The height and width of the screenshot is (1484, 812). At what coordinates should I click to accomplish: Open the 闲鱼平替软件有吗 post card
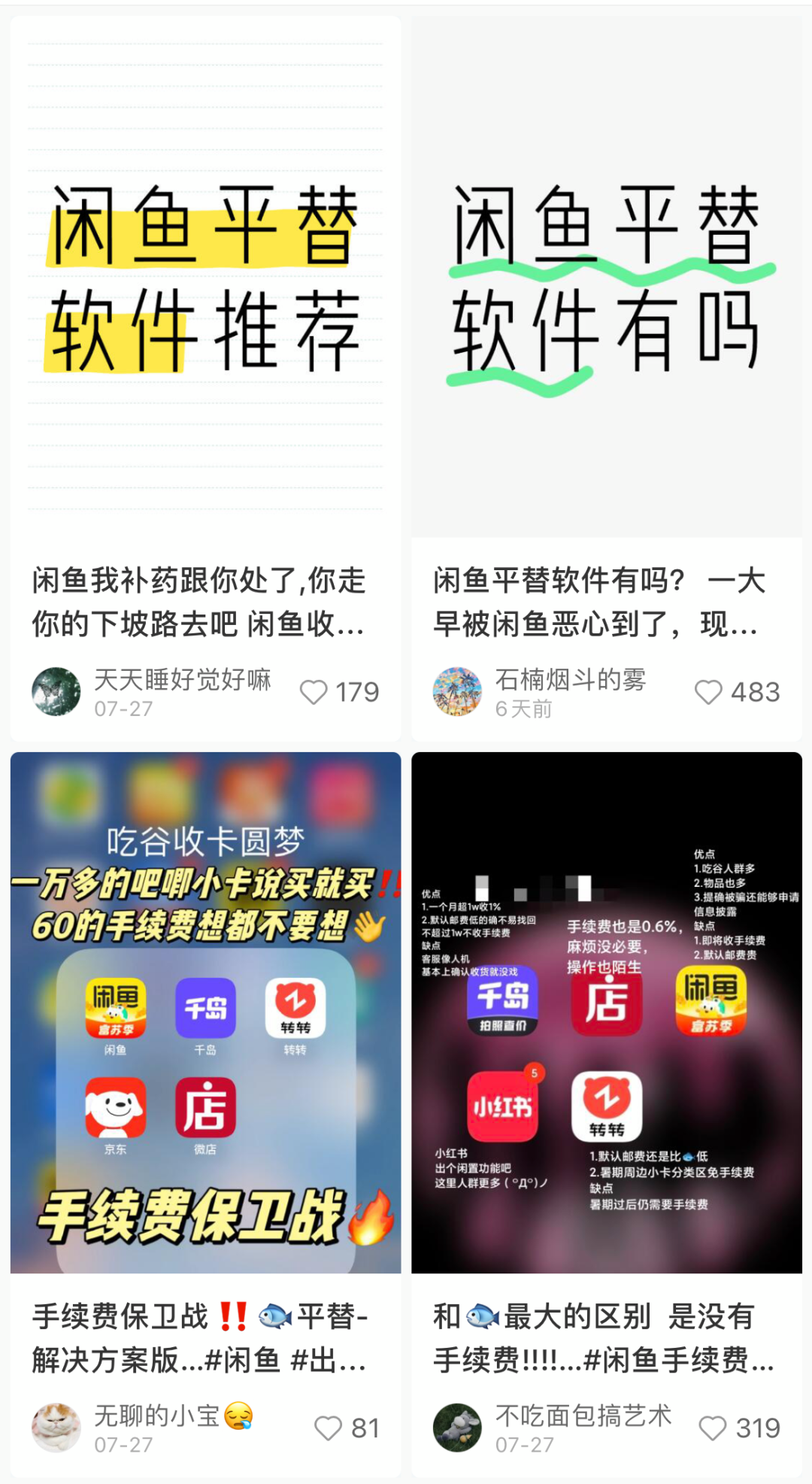tap(606, 278)
